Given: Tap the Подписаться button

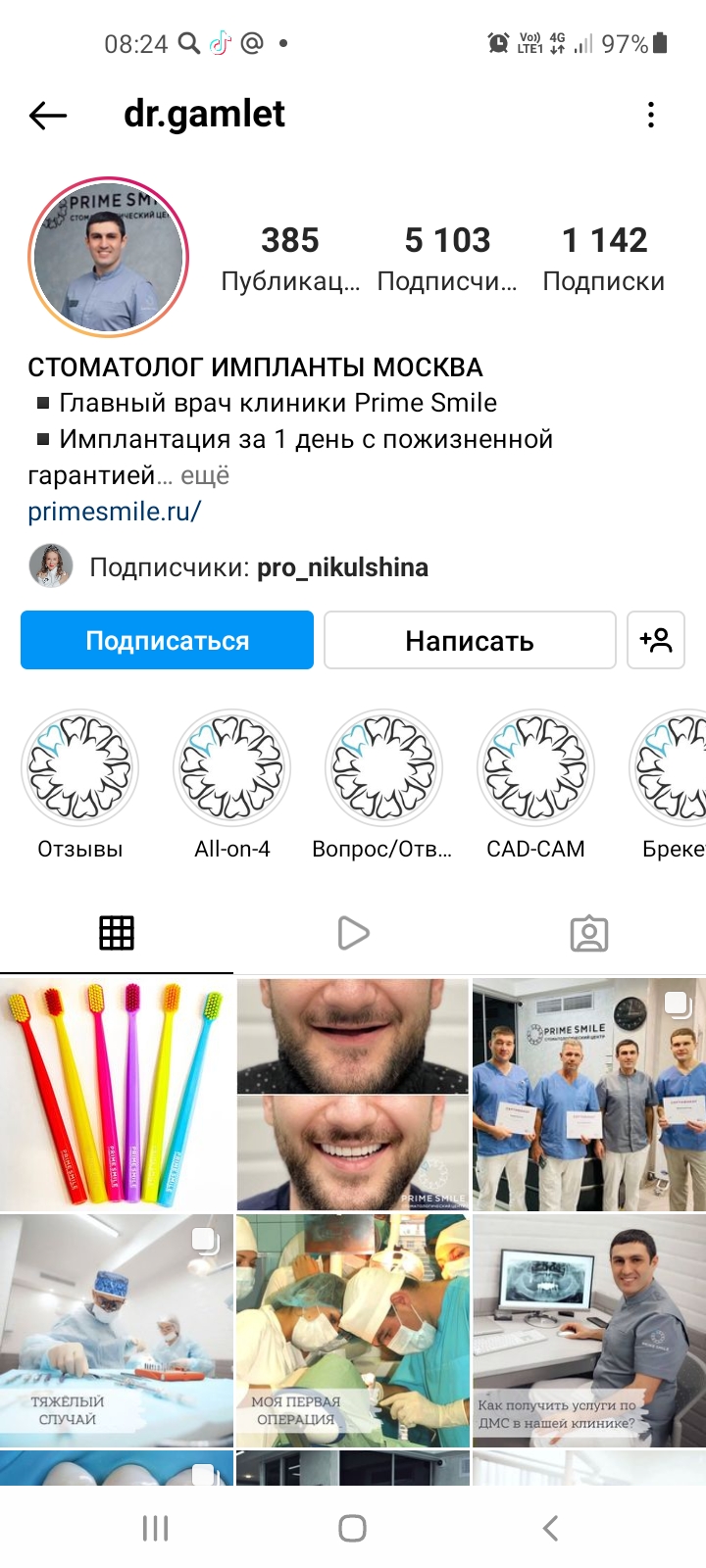Looking at the screenshot, I should [x=167, y=640].
